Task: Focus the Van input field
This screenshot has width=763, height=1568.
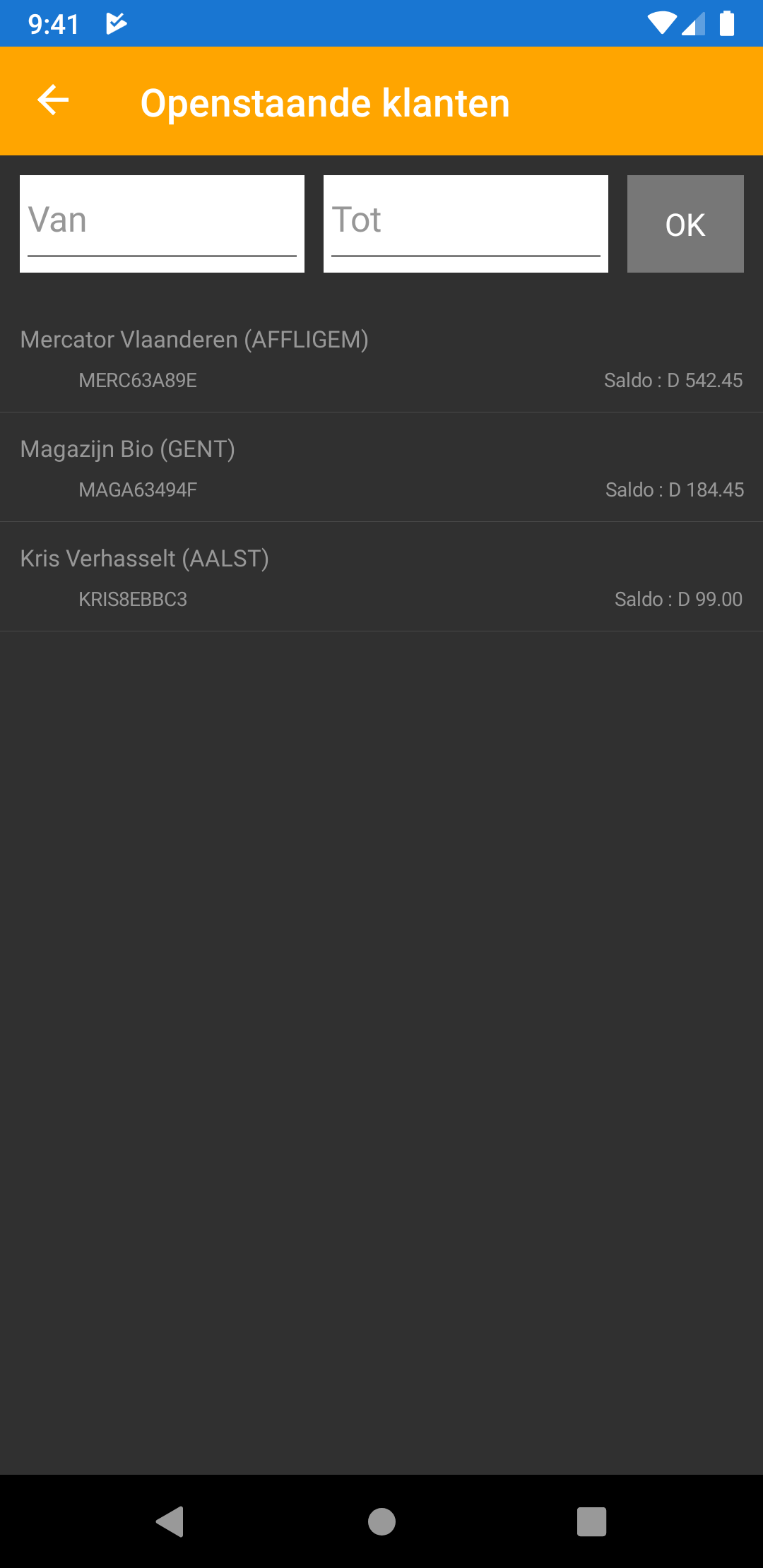Action: coord(162,222)
